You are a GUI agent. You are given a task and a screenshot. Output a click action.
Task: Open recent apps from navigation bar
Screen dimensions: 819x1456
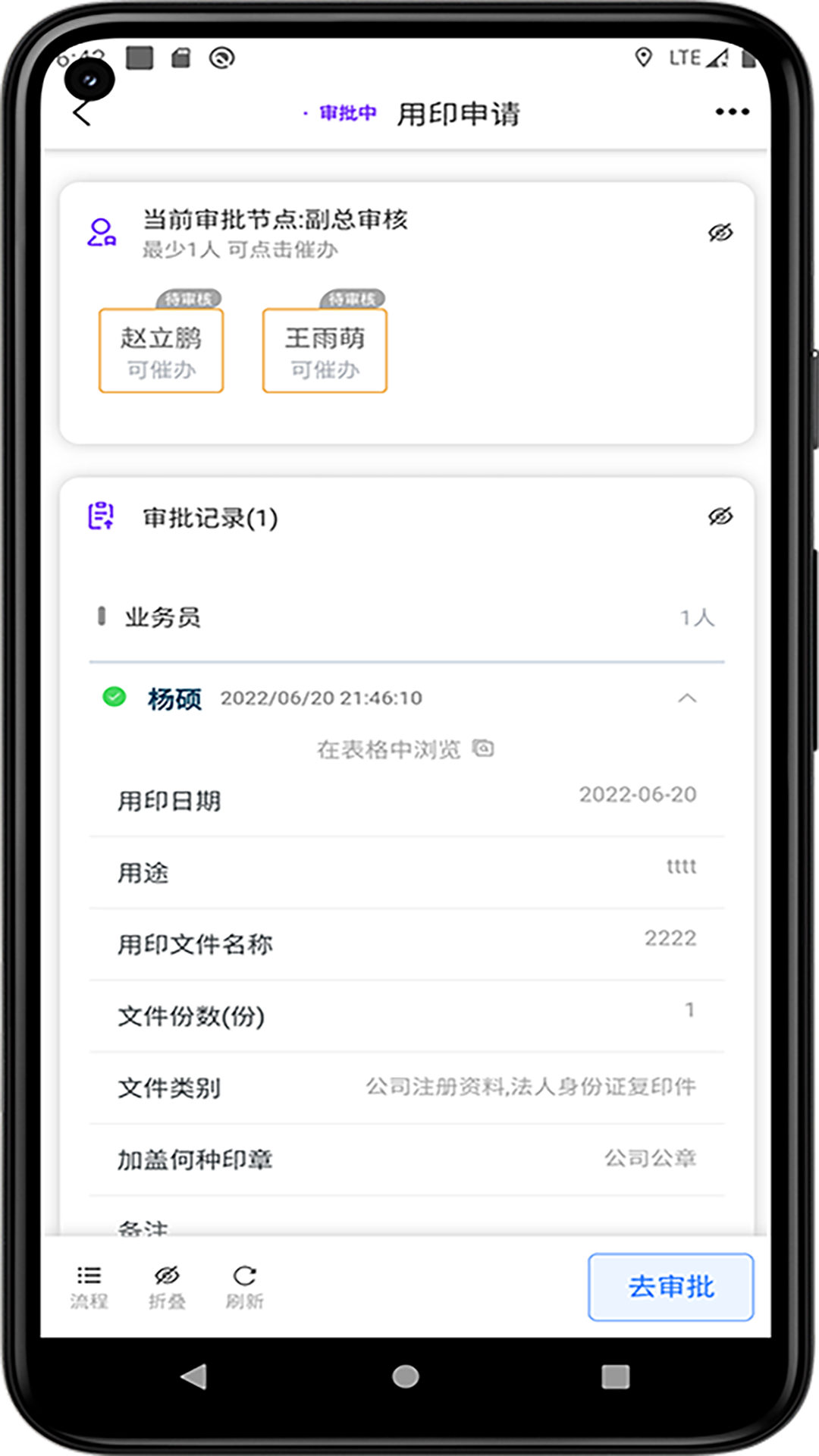615,1376
